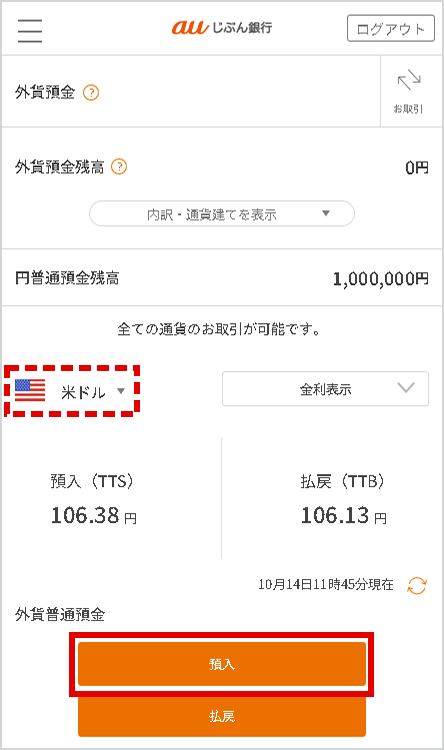This screenshot has height=750, width=444.
Task: Open the hamburger drawer menu
Action: (30, 30)
